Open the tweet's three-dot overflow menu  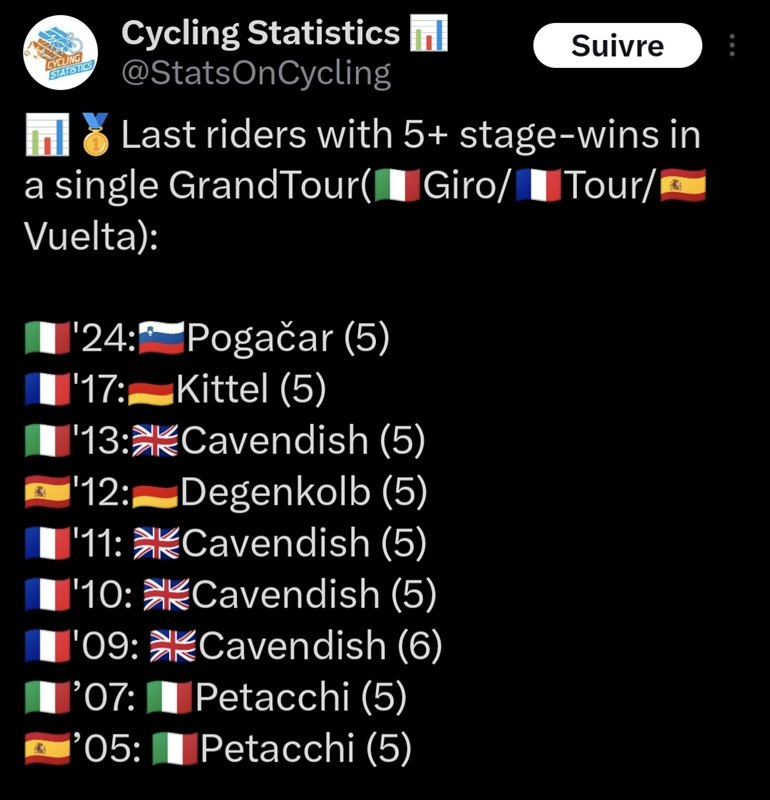pos(732,46)
